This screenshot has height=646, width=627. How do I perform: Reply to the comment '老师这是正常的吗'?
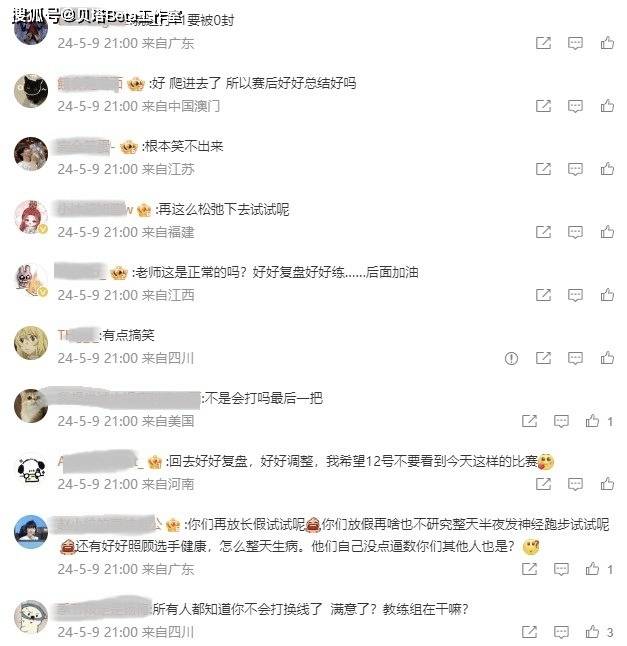click(x=575, y=296)
